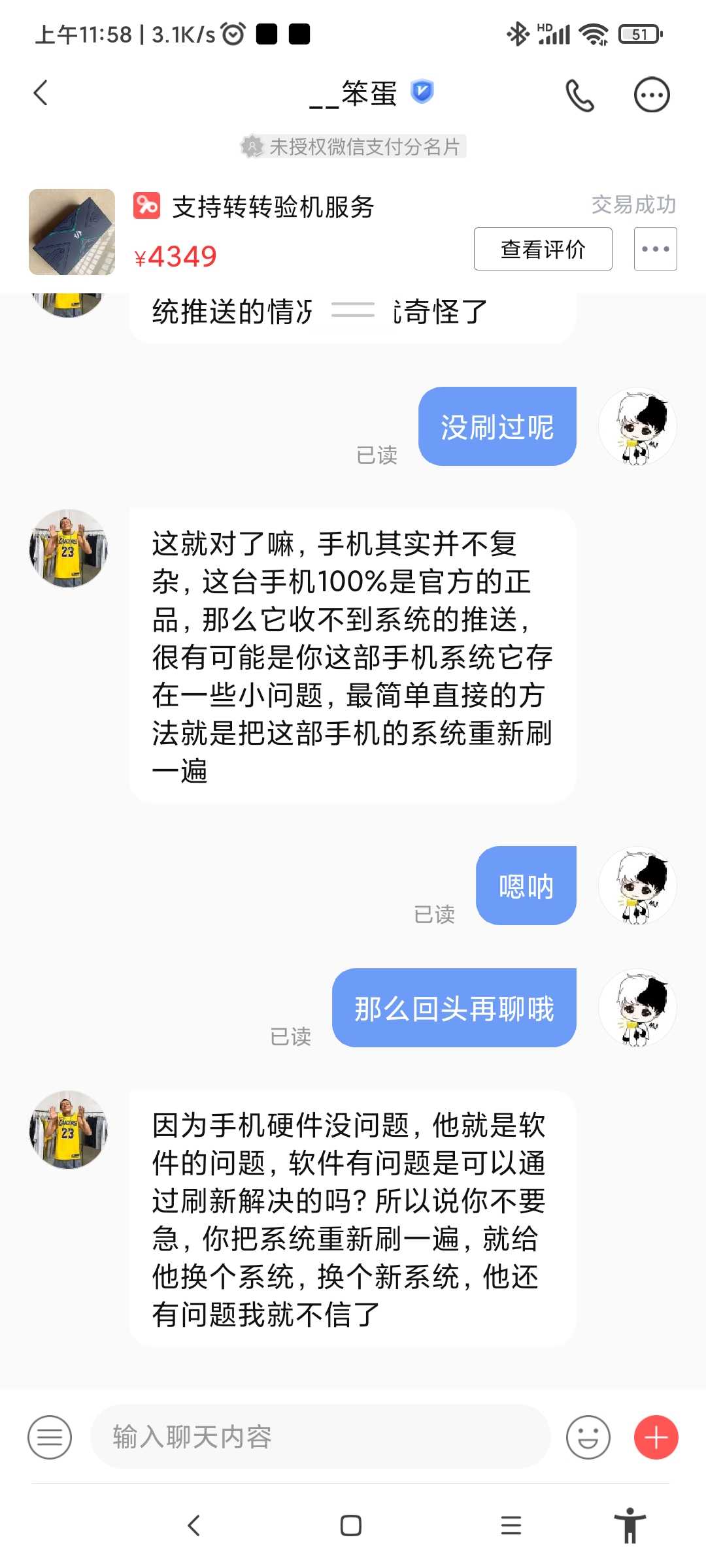Tap the red plus for attachments
The image size is (706, 1568).
[x=656, y=1437]
